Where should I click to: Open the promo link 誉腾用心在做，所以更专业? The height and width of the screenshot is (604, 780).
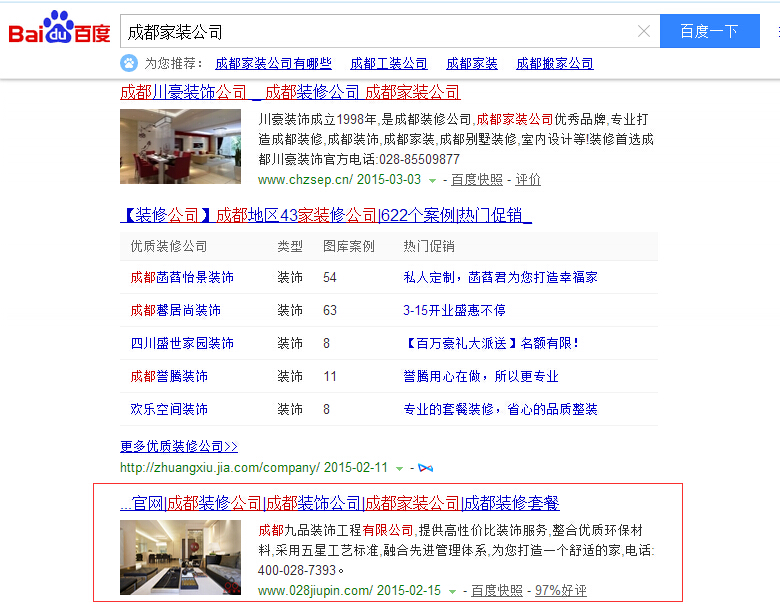[x=480, y=376]
